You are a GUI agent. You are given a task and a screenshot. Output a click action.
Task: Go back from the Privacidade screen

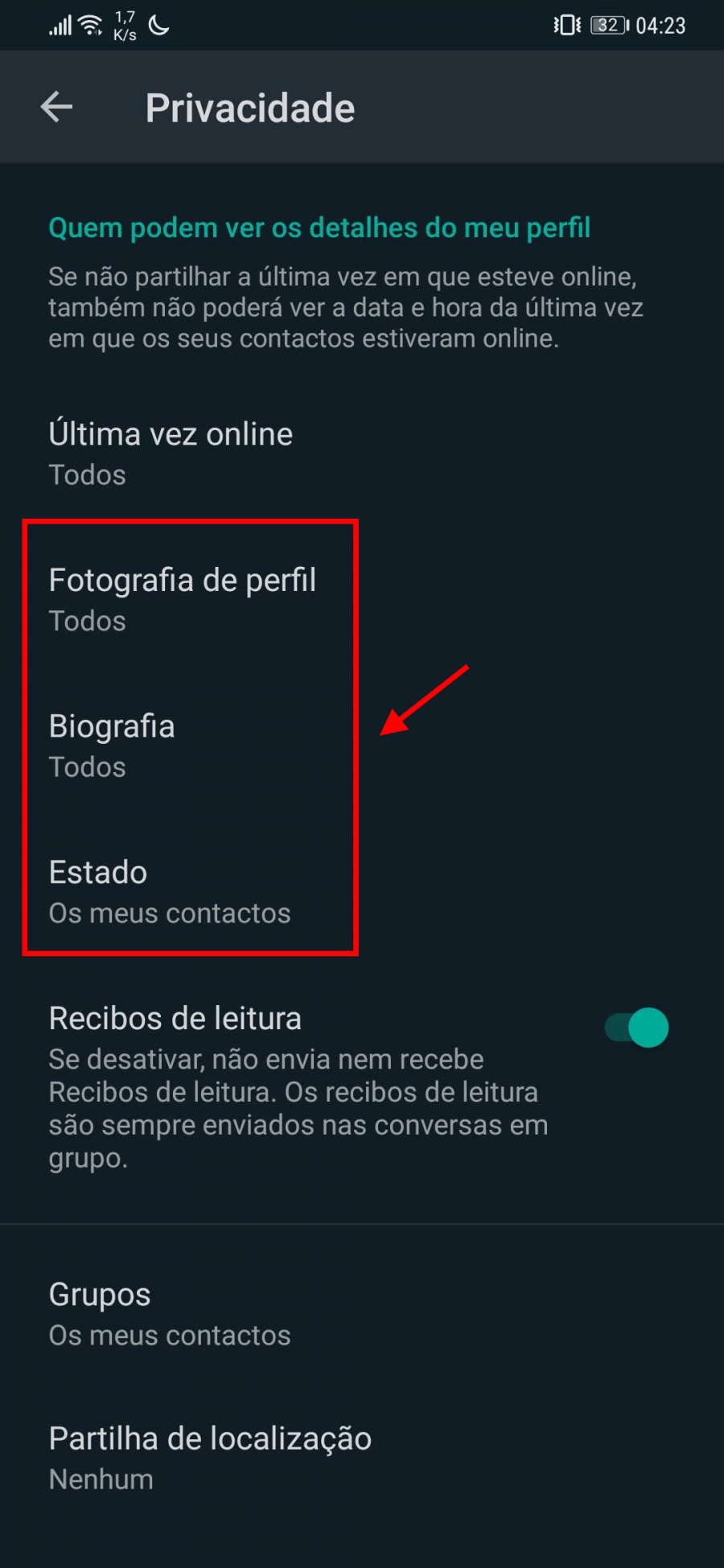point(56,107)
